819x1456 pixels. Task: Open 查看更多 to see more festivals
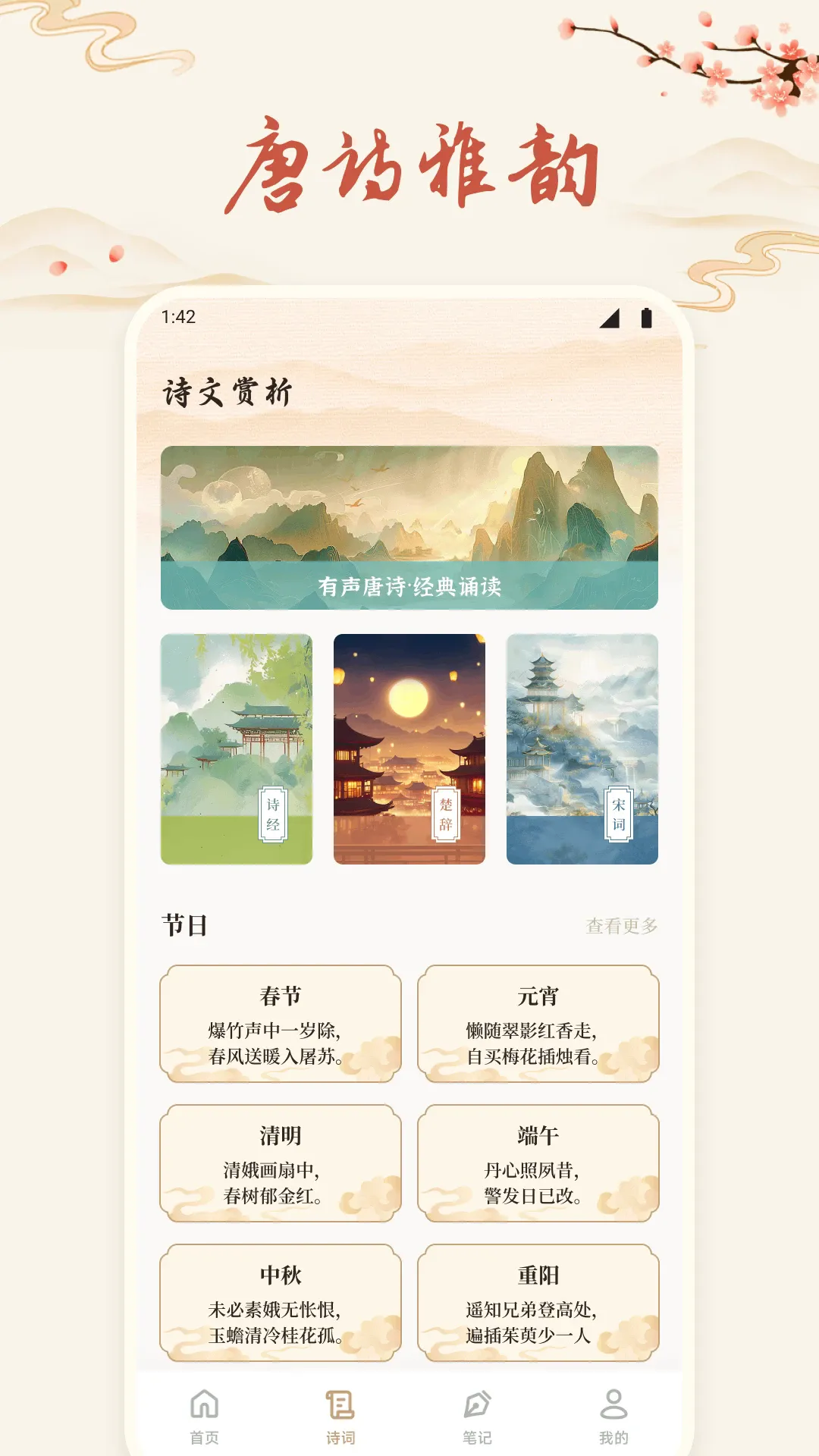click(x=622, y=925)
